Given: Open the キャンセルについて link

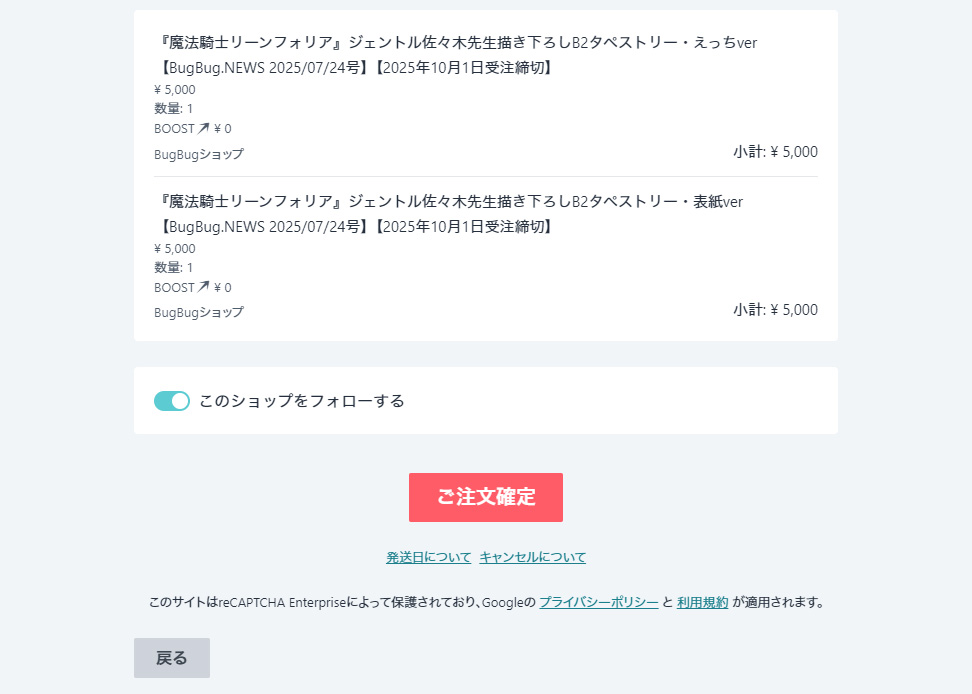Looking at the screenshot, I should coord(532,557).
